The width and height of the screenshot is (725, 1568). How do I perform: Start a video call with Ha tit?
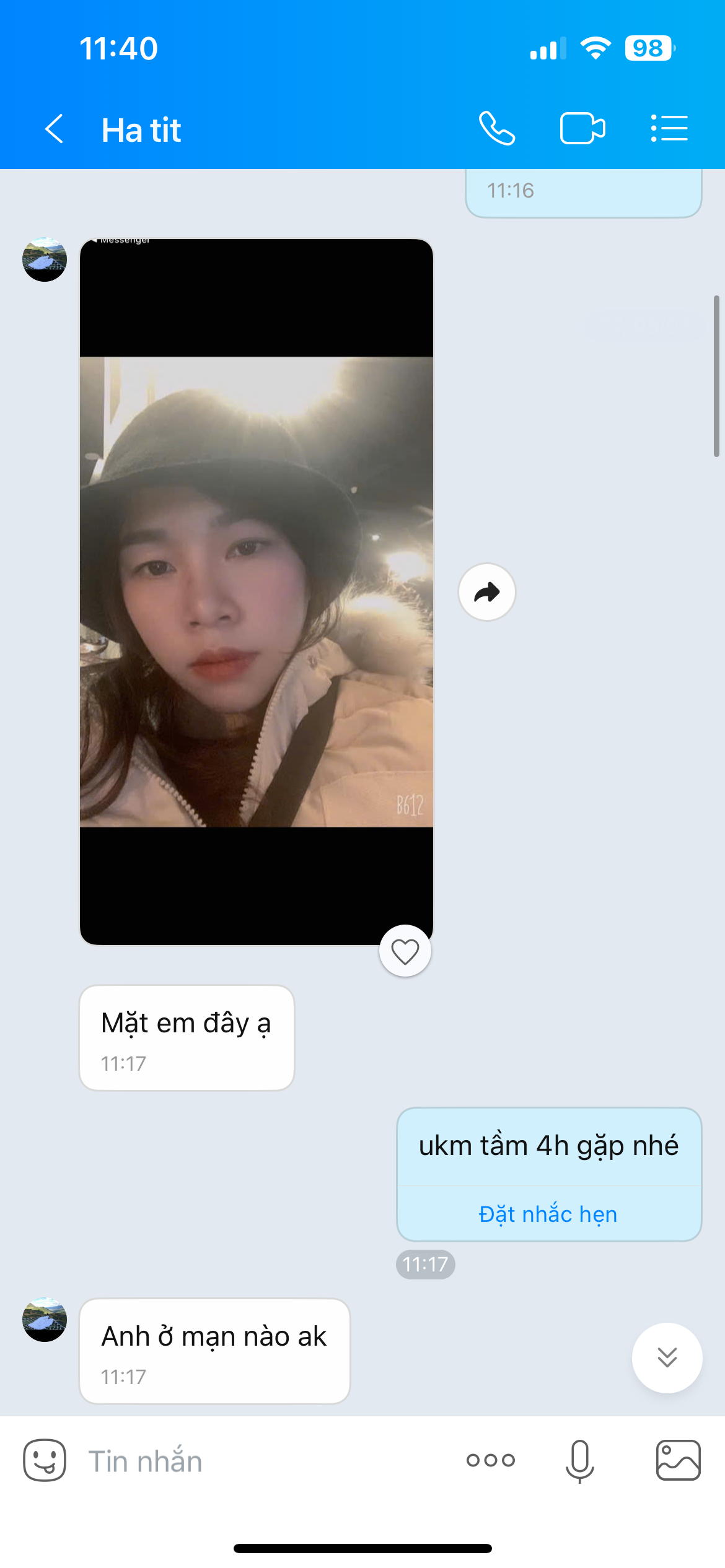(582, 129)
